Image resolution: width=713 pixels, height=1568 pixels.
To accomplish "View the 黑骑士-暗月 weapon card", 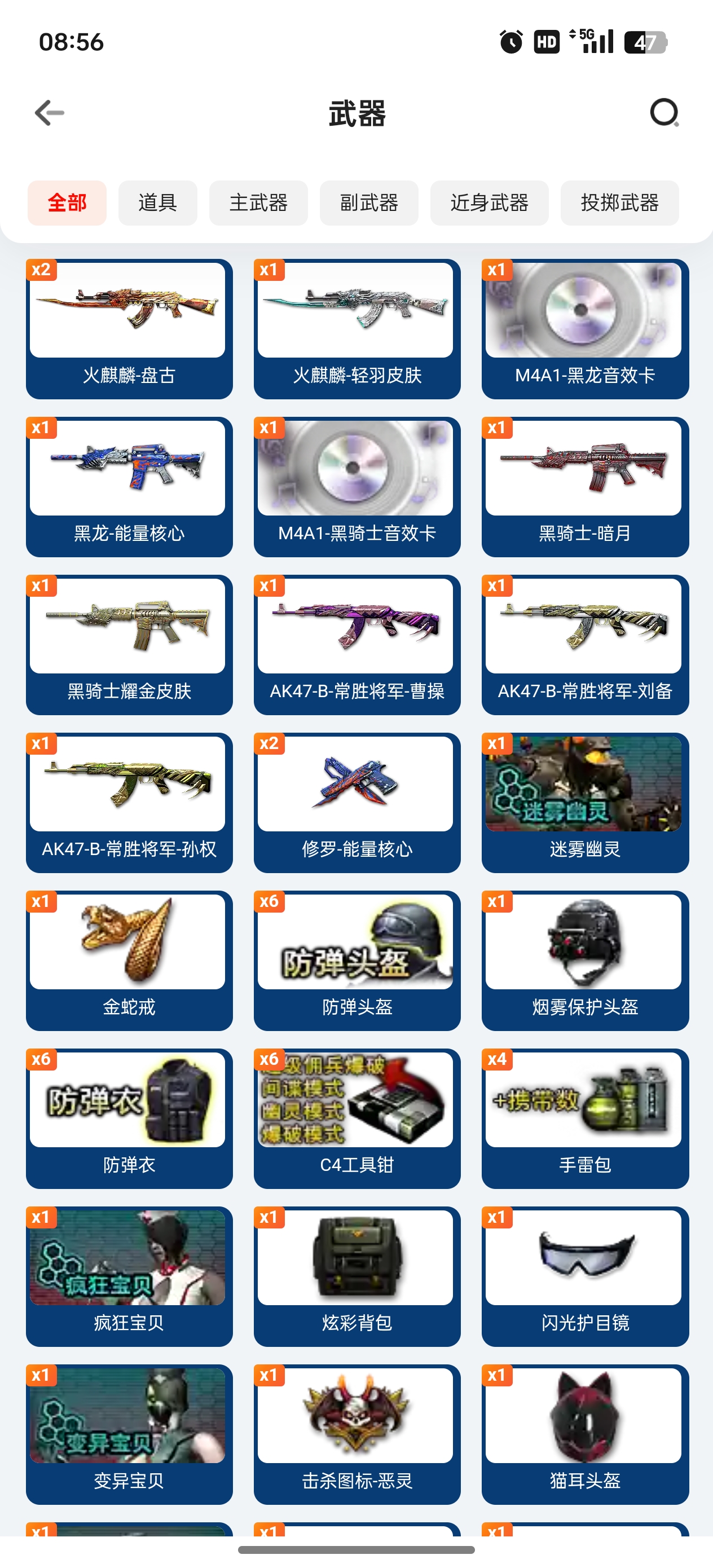I will coord(585,487).
